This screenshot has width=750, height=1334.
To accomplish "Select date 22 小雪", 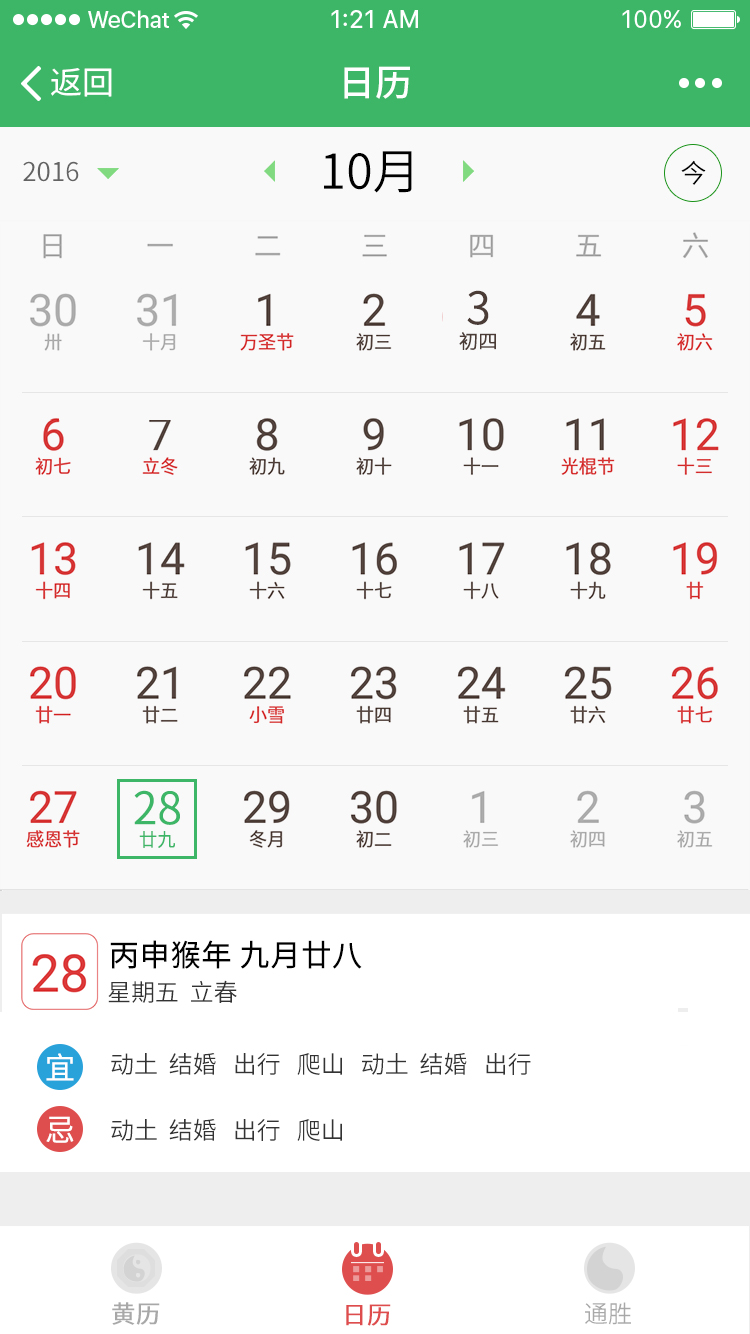I will (267, 694).
